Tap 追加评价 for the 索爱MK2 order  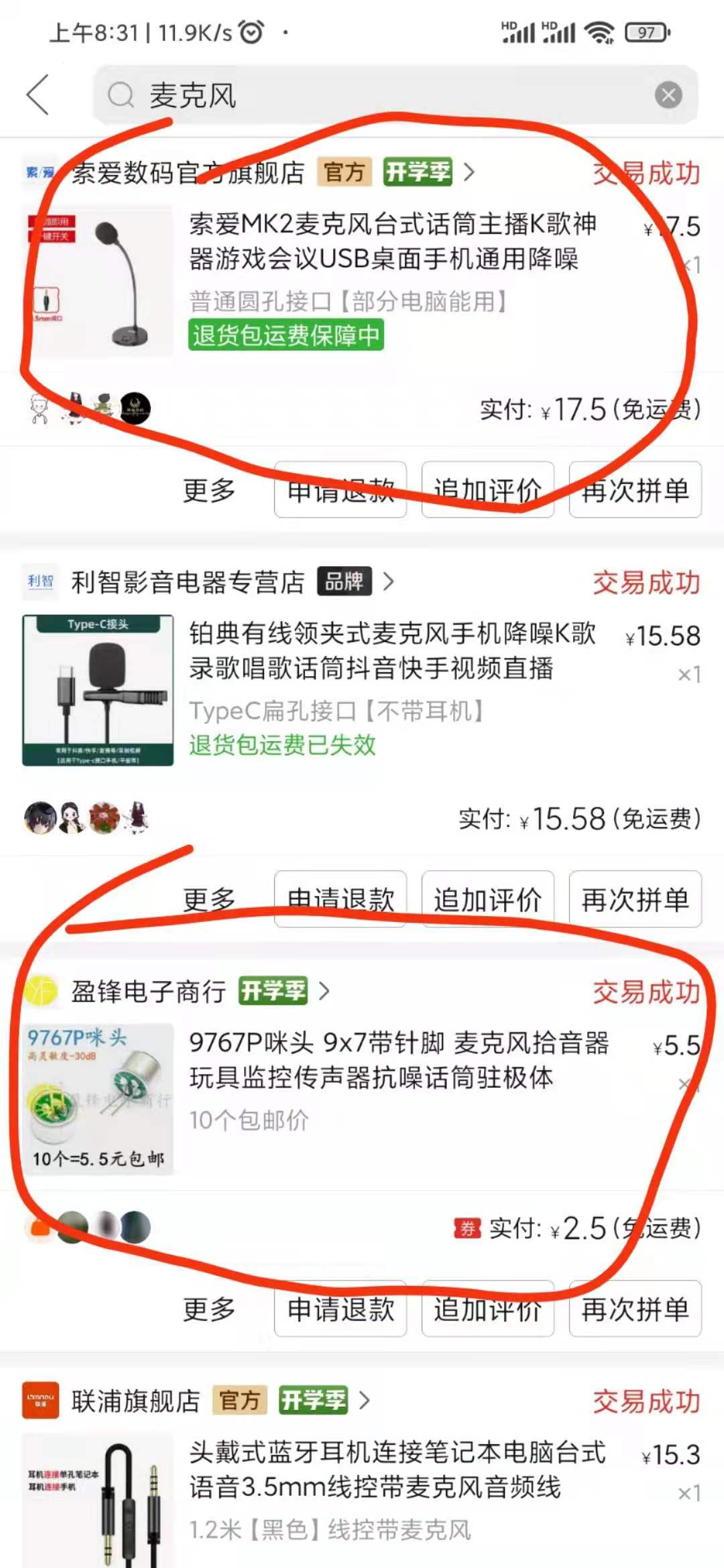[x=487, y=490]
